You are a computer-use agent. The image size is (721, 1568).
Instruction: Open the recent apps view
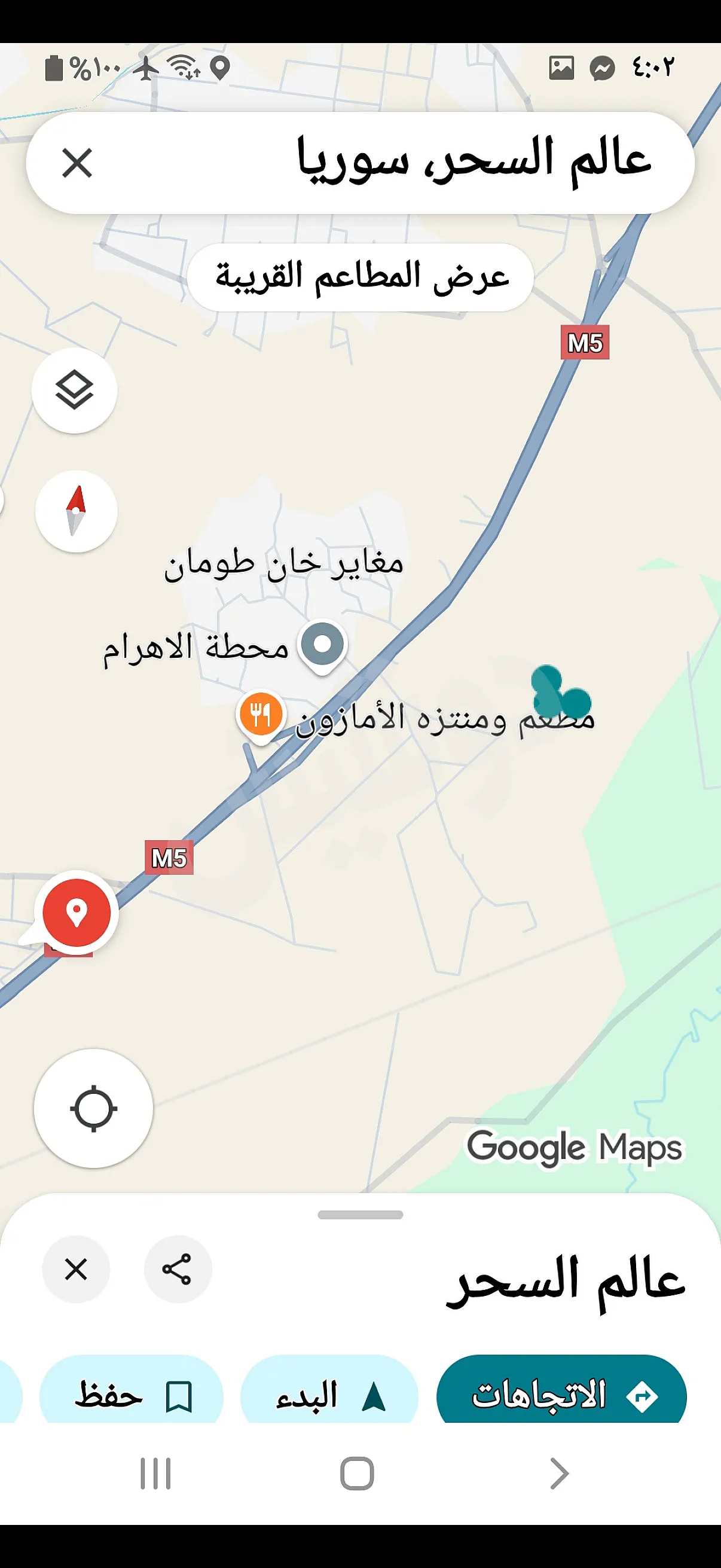pyautogui.click(x=156, y=1474)
